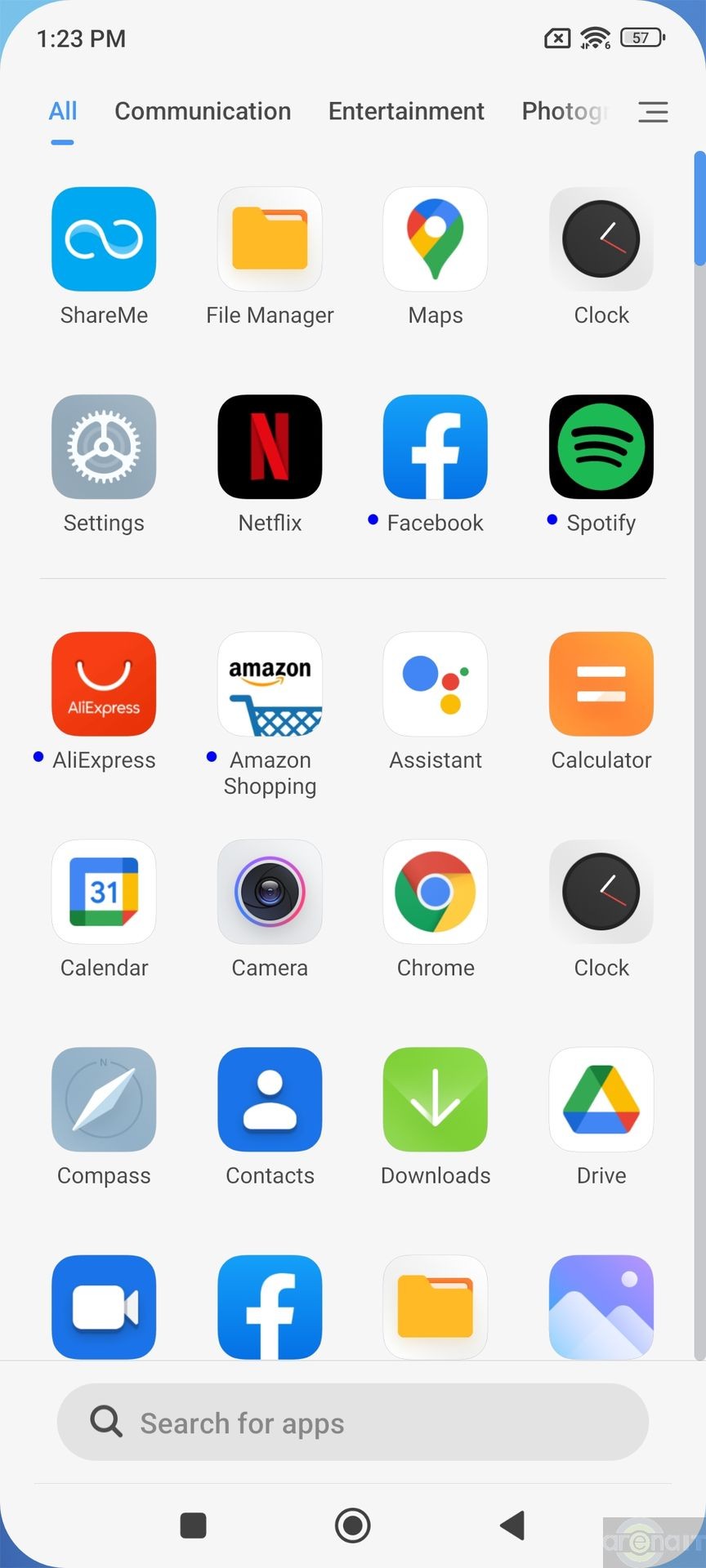
Task: Launch Netflix
Action: click(x=270, y=447)
